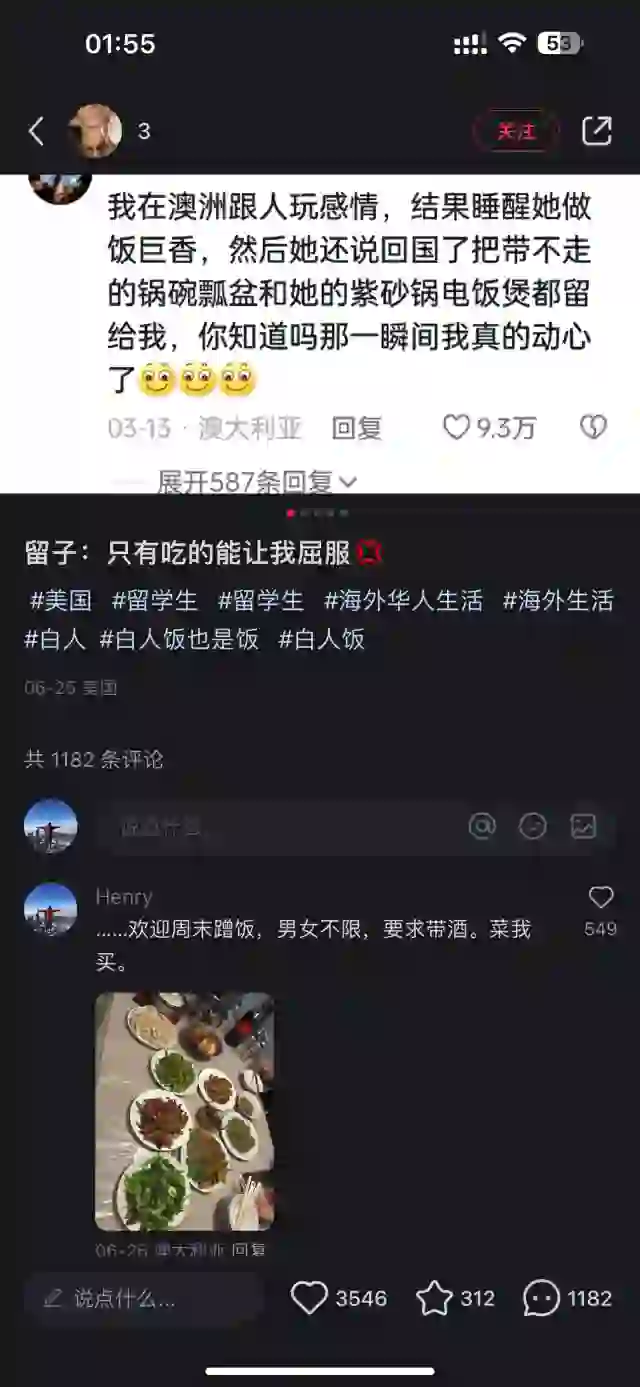Go back with the top-left arrow
Viewport: 640px width, 1387px height.
(37, 131)
